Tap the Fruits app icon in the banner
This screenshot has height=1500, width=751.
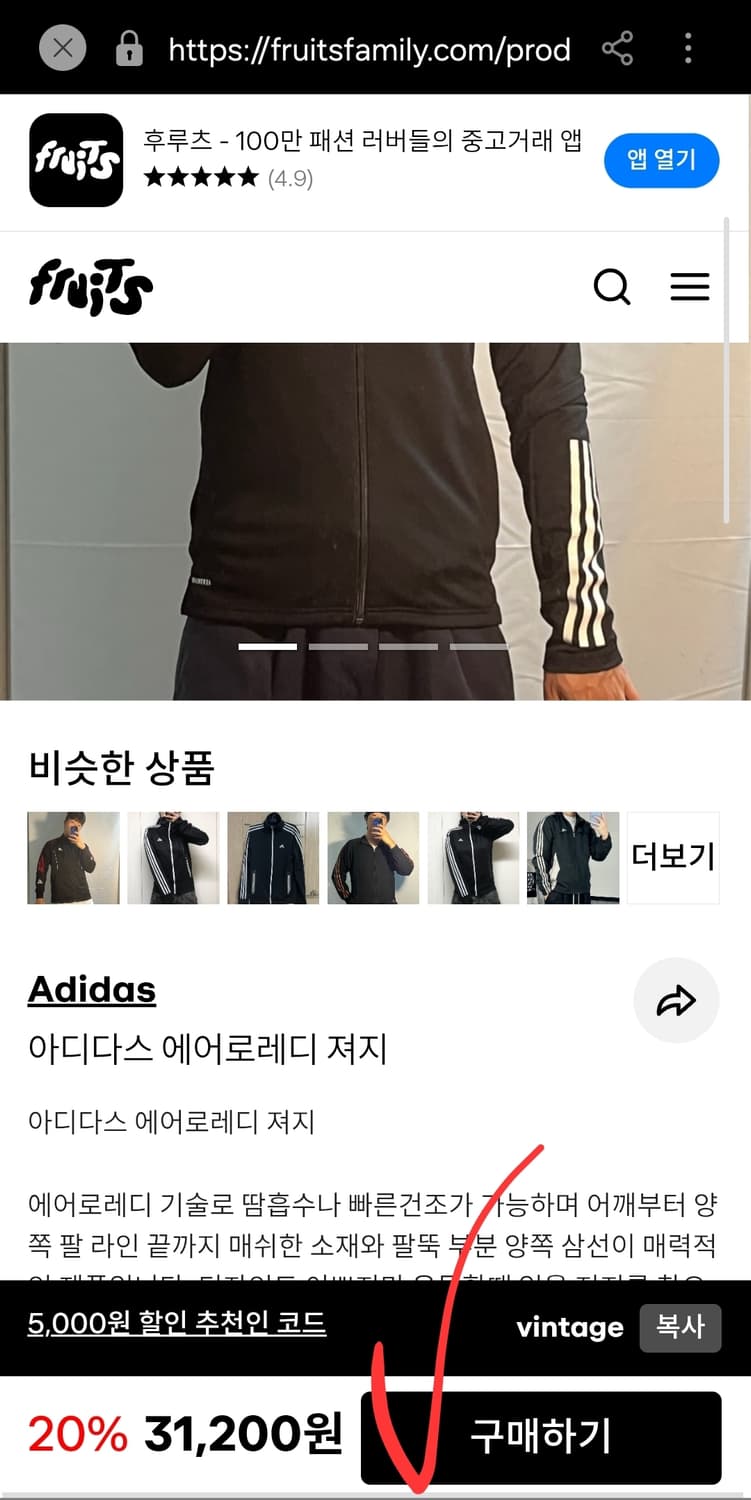pyautogui.click(x=75, y=161)
